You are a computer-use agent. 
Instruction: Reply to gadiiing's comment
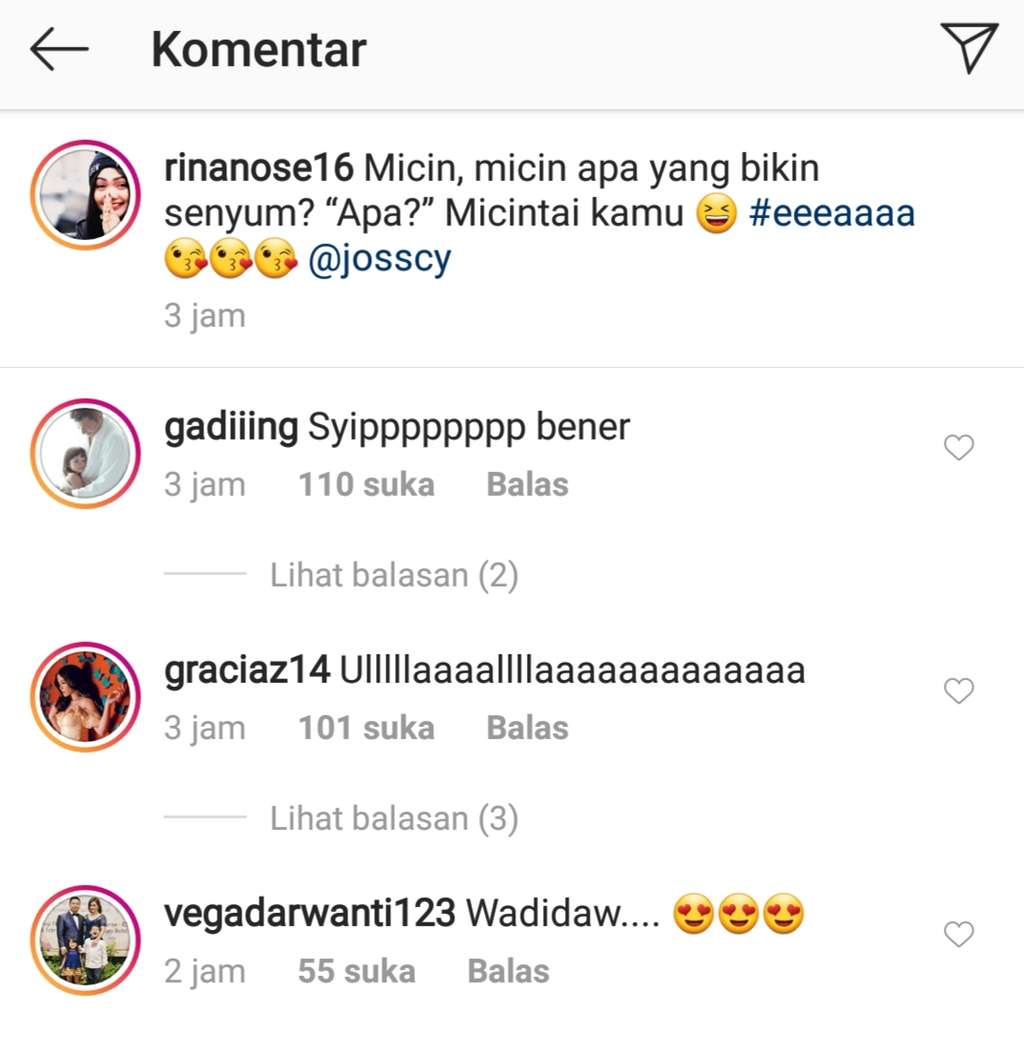tap(527, 485)
